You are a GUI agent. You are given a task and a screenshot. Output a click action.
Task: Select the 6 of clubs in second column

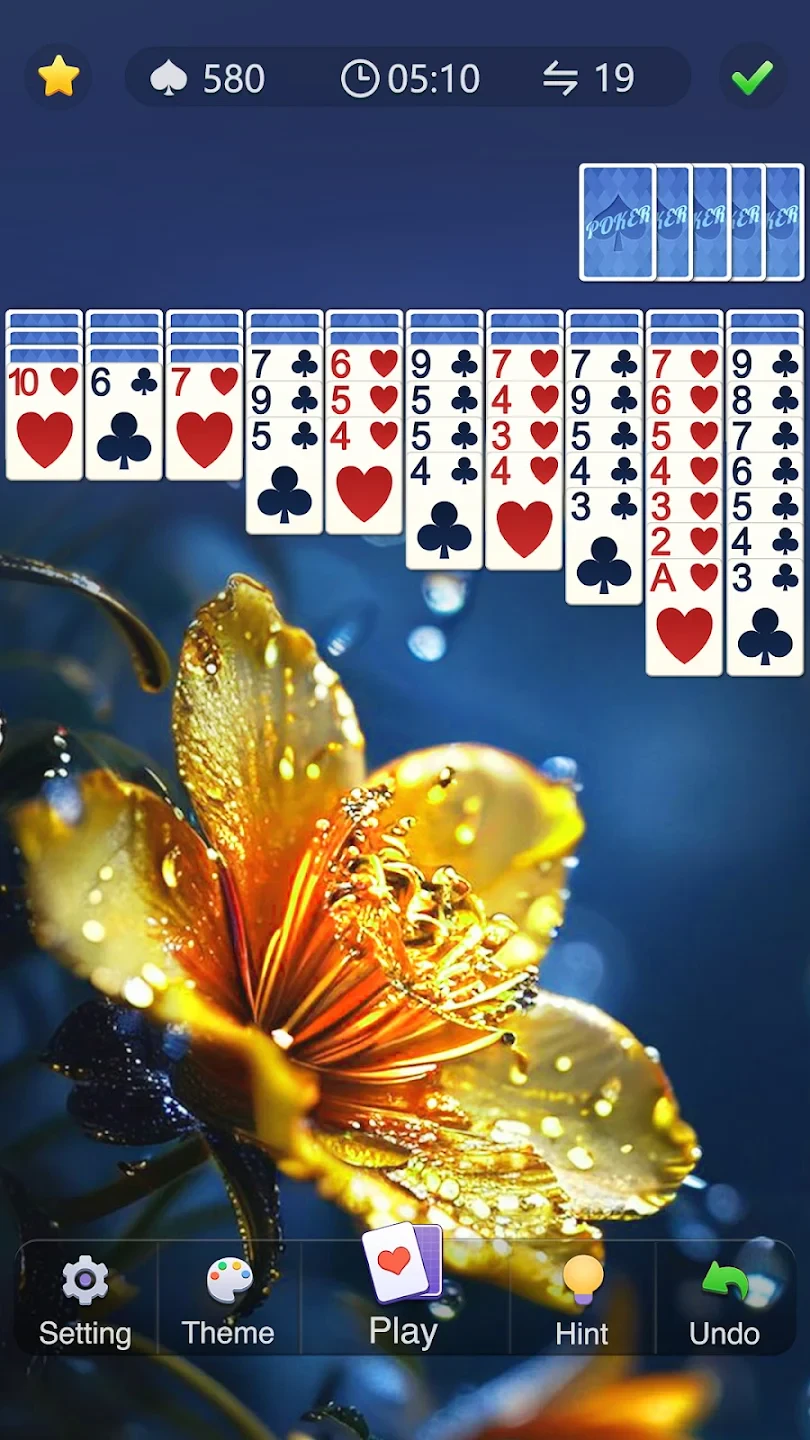click(x=124, y=420)
